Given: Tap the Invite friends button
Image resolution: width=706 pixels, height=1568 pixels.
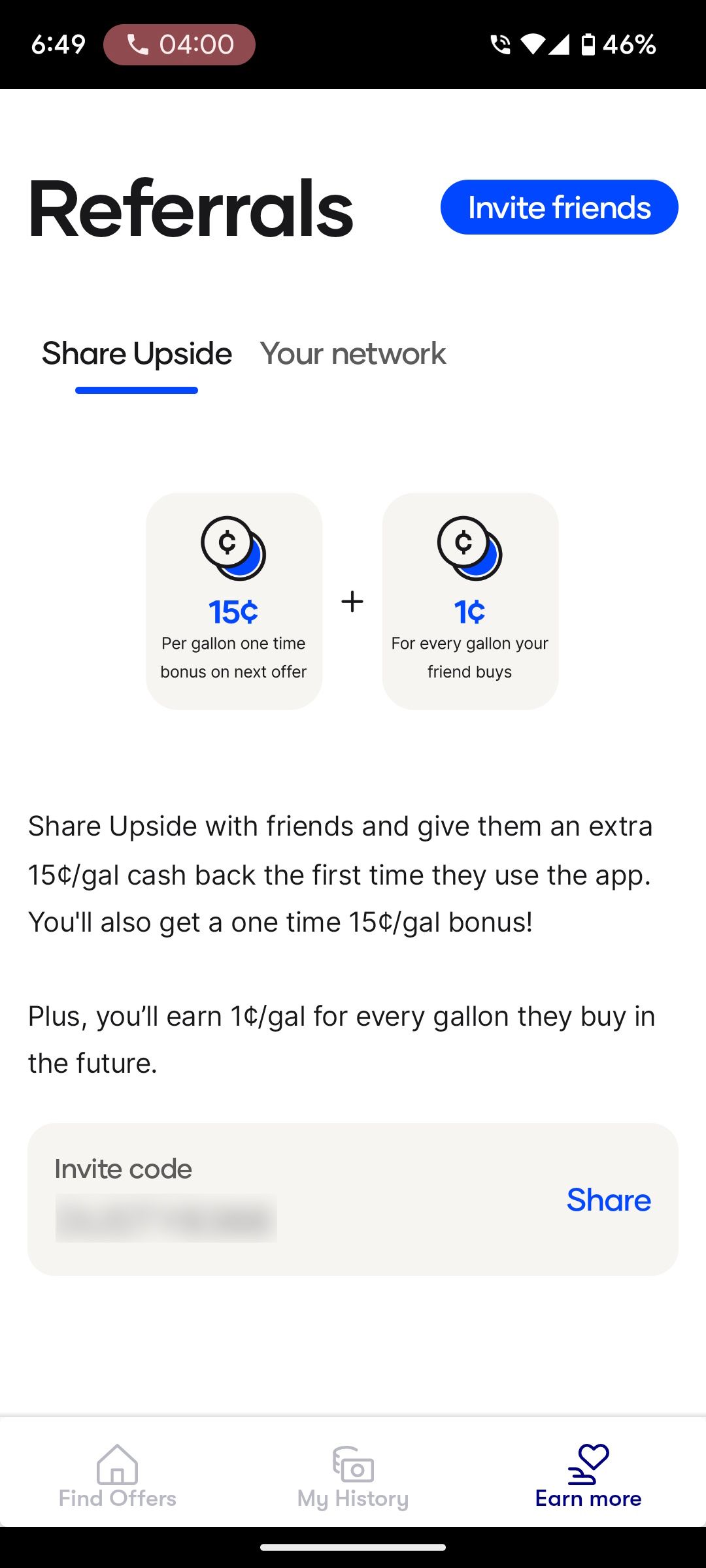Looking at the screenshot, I should tap(559, 207).
